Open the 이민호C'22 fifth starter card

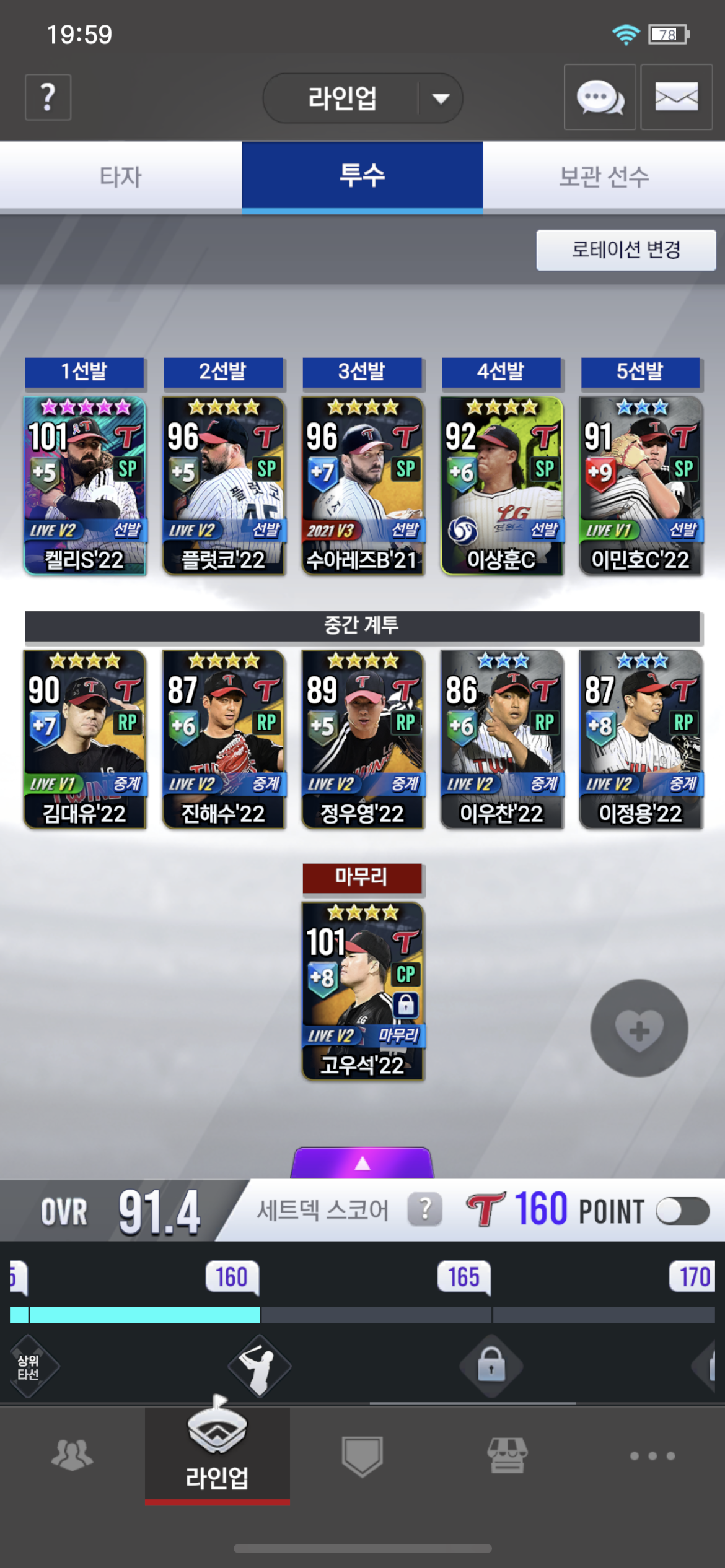(x=641, y=486)
